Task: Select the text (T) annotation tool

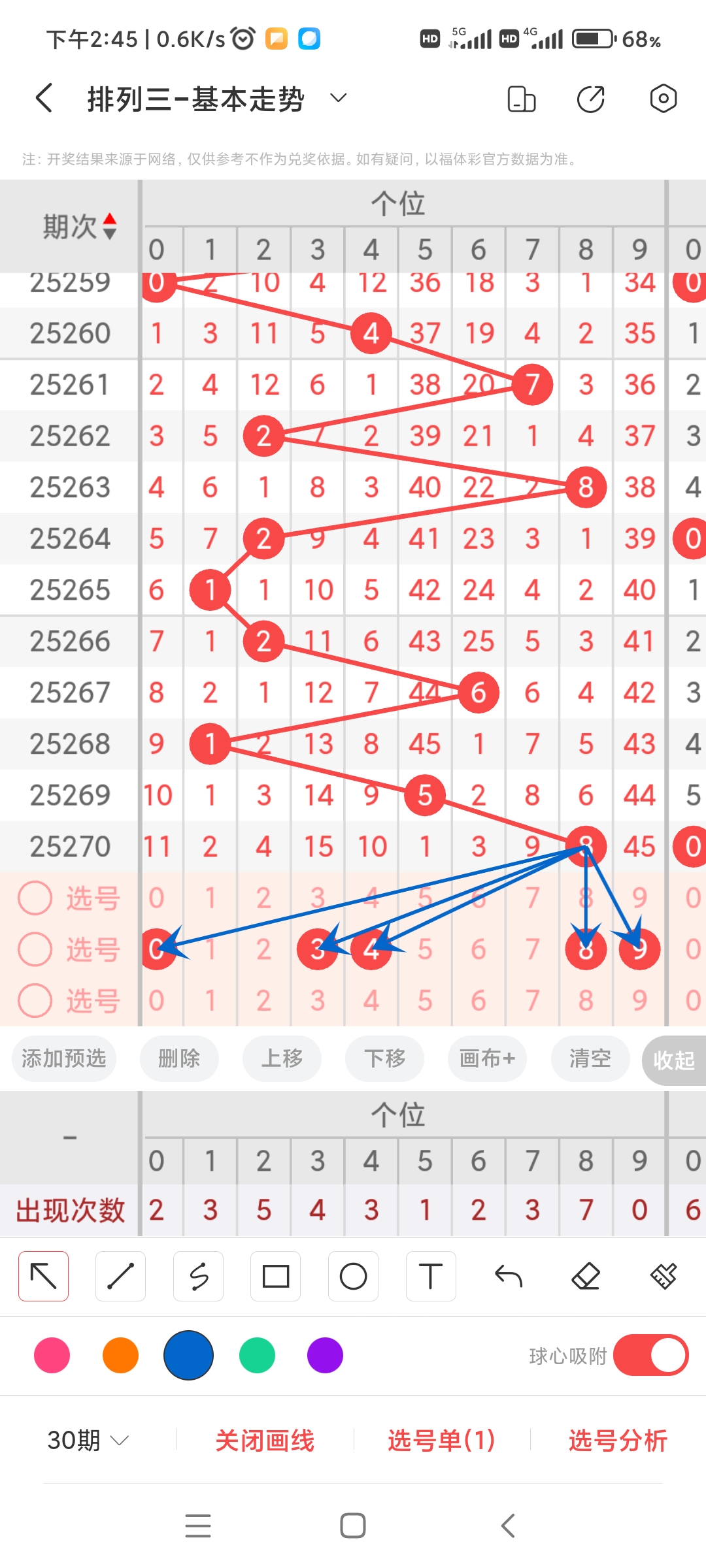Action: pyautogui.click(x=430, y=1275)
